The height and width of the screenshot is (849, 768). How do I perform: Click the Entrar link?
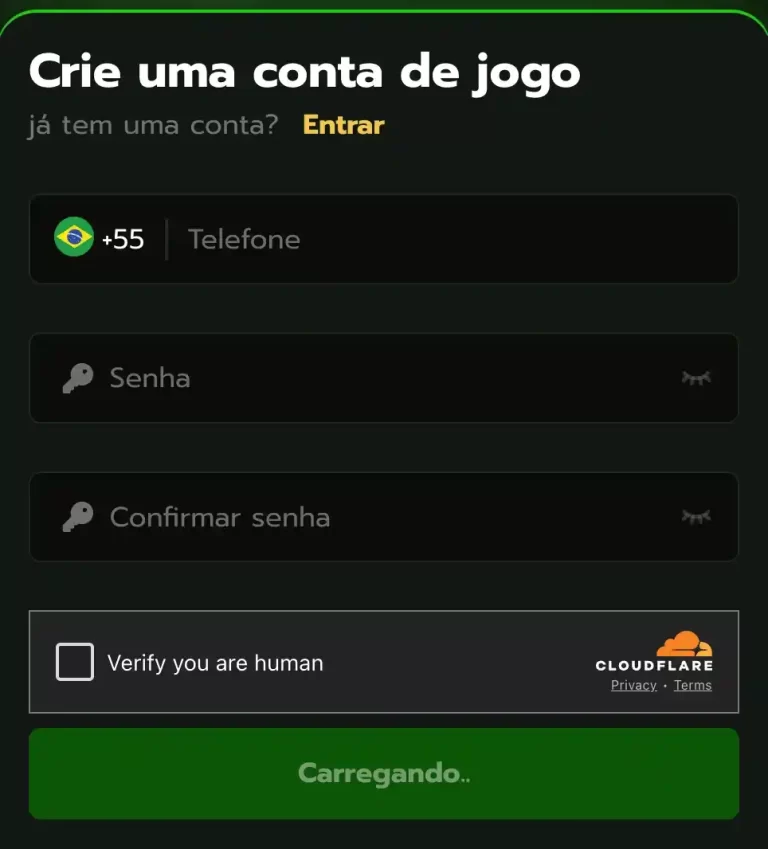(x=342, y=125)
